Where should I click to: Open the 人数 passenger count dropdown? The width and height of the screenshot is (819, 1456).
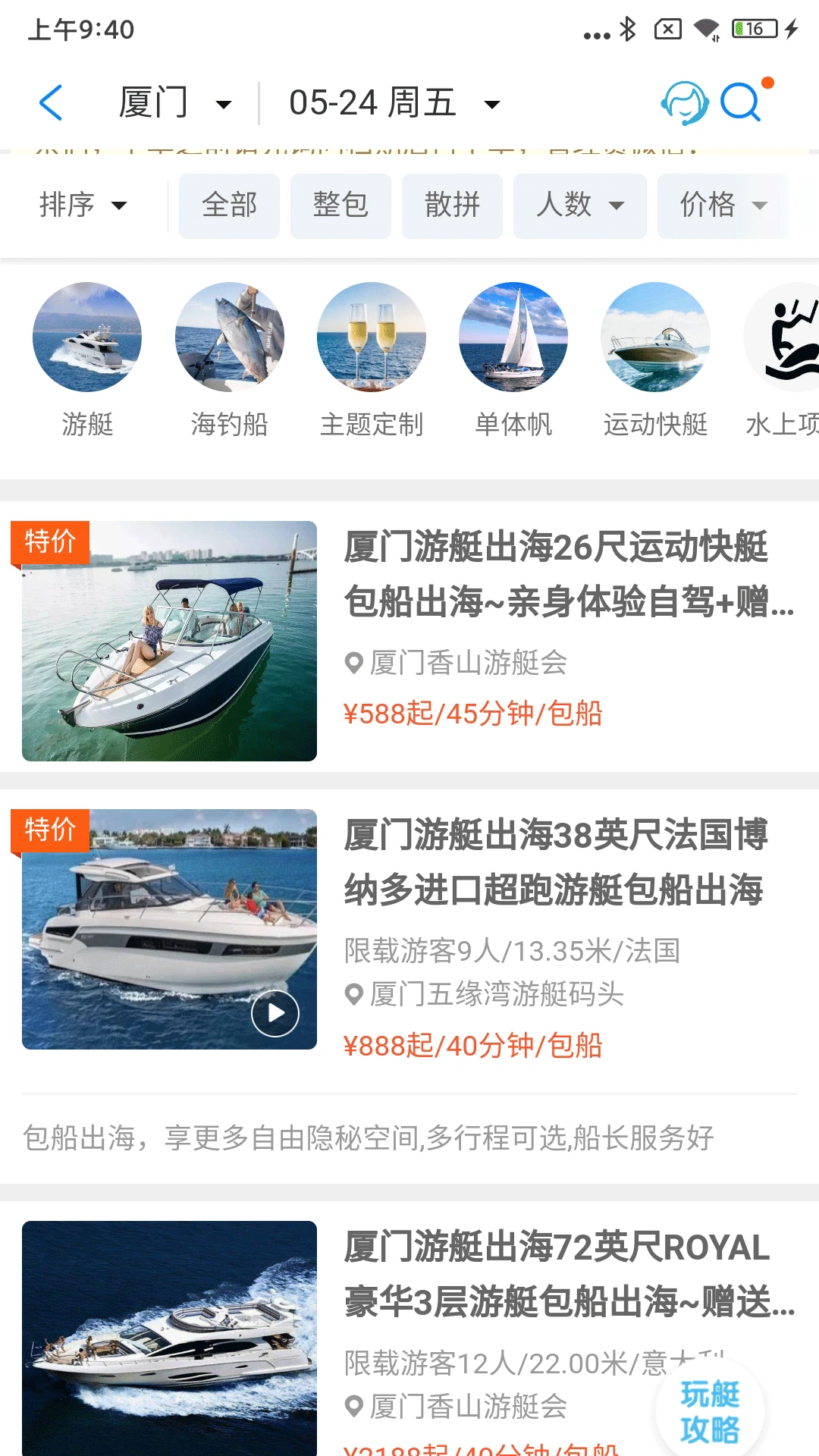coord(579,206)
